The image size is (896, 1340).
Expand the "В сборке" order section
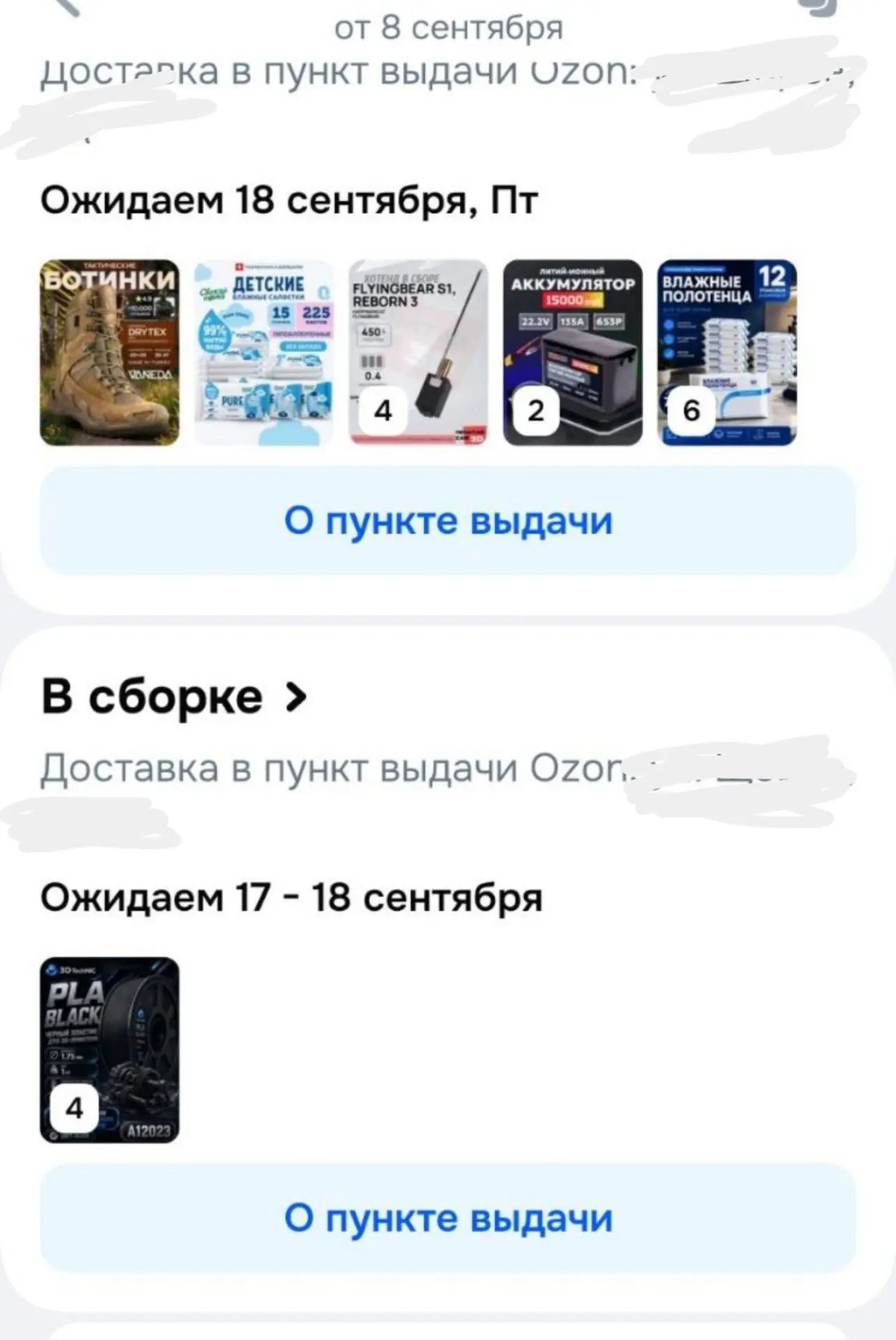point(174,697)
